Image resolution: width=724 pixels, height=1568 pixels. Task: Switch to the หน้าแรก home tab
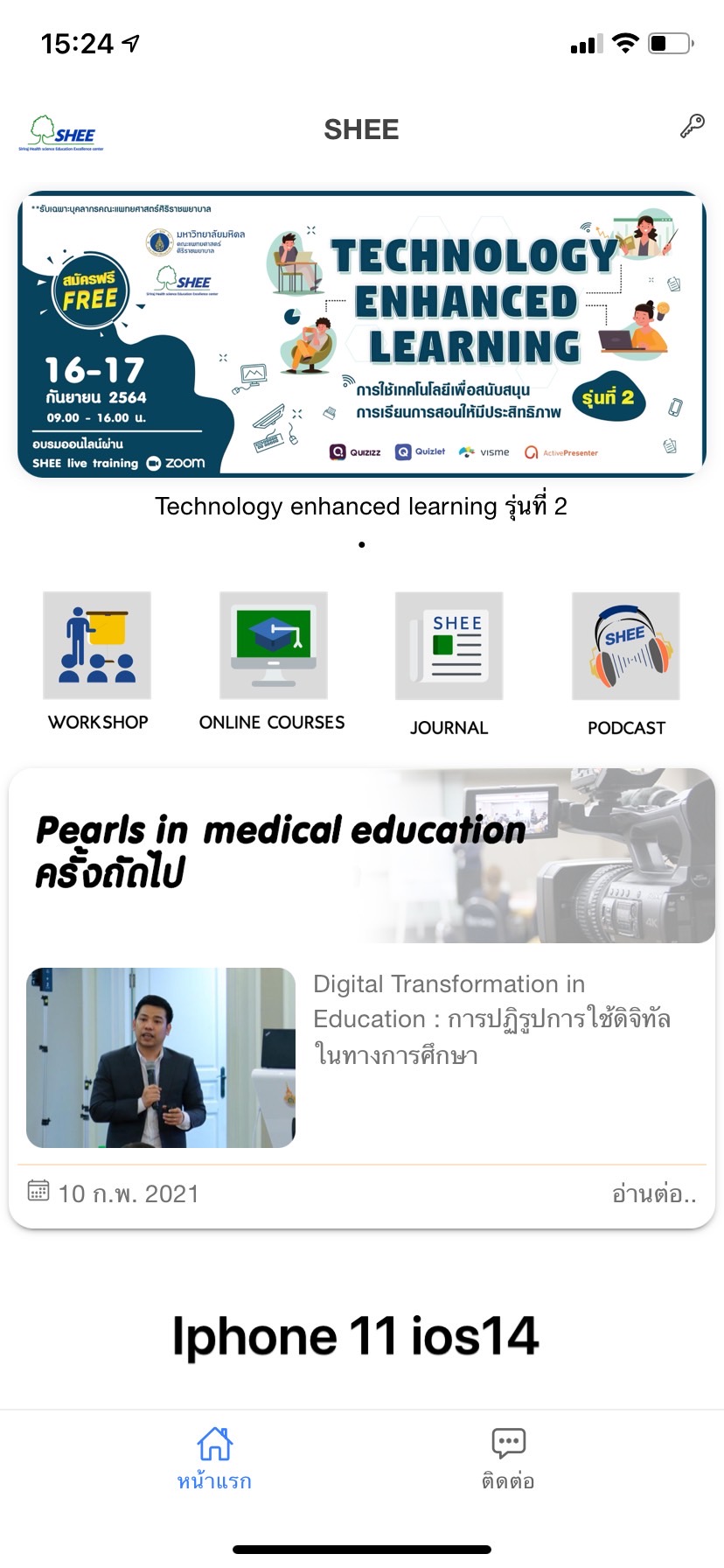click(214, 1458)
